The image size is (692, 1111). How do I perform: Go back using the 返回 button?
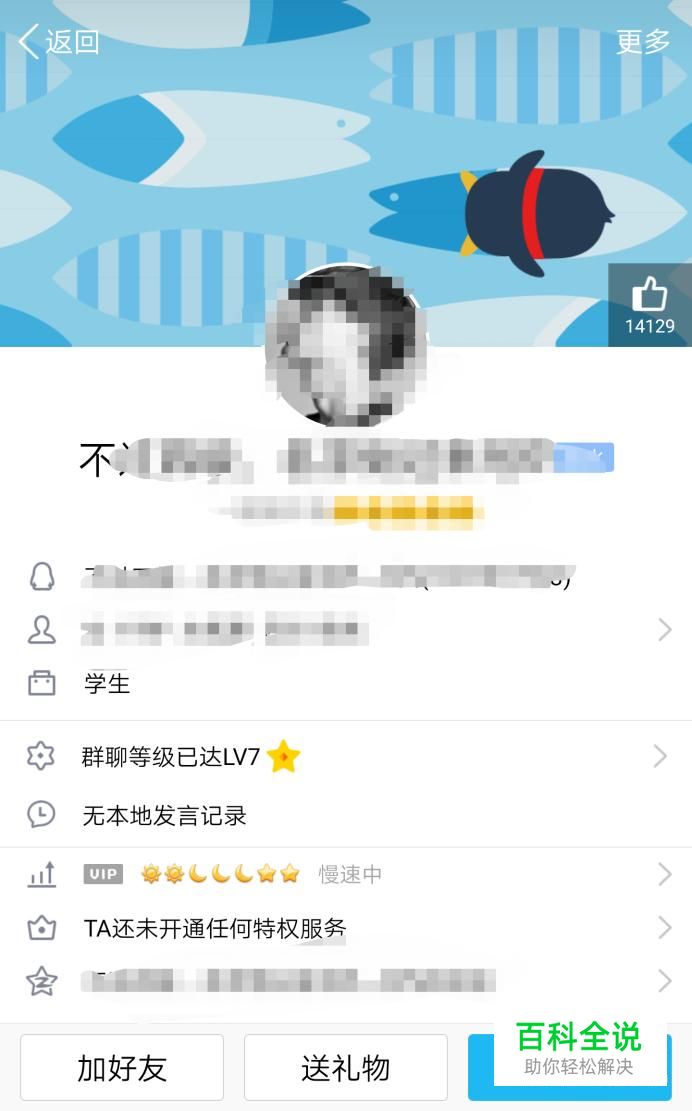[x=59, y=42]
